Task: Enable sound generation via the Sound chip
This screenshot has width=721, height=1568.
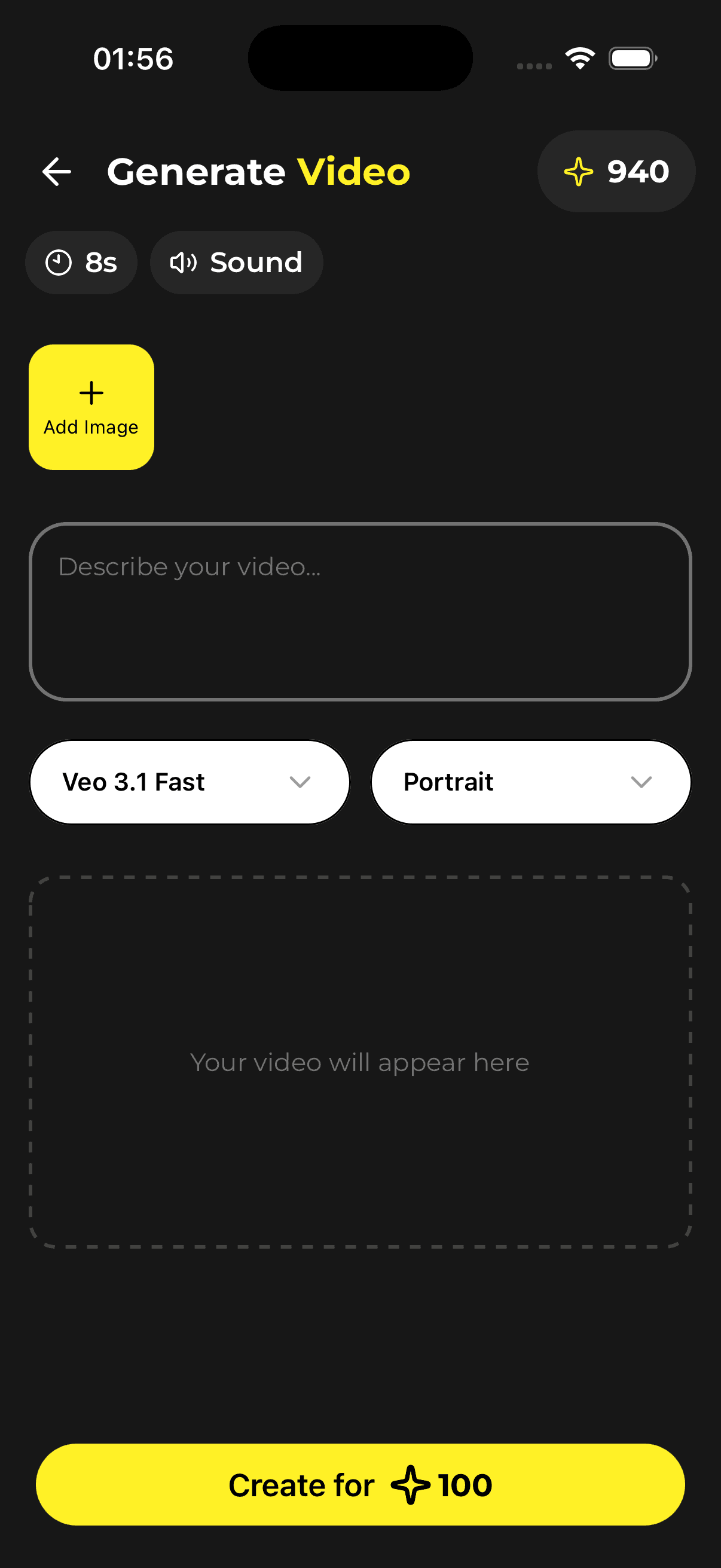Action: pyautogui.click(x=237, y=263)
